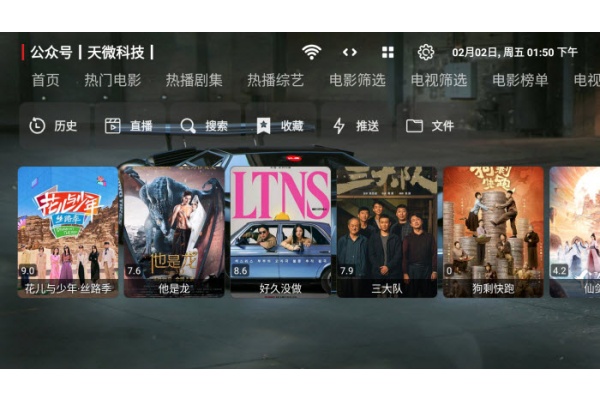This screenshot has width=600, height=400.
Task: Open settings via the gear icon
Action: [426, 52]
